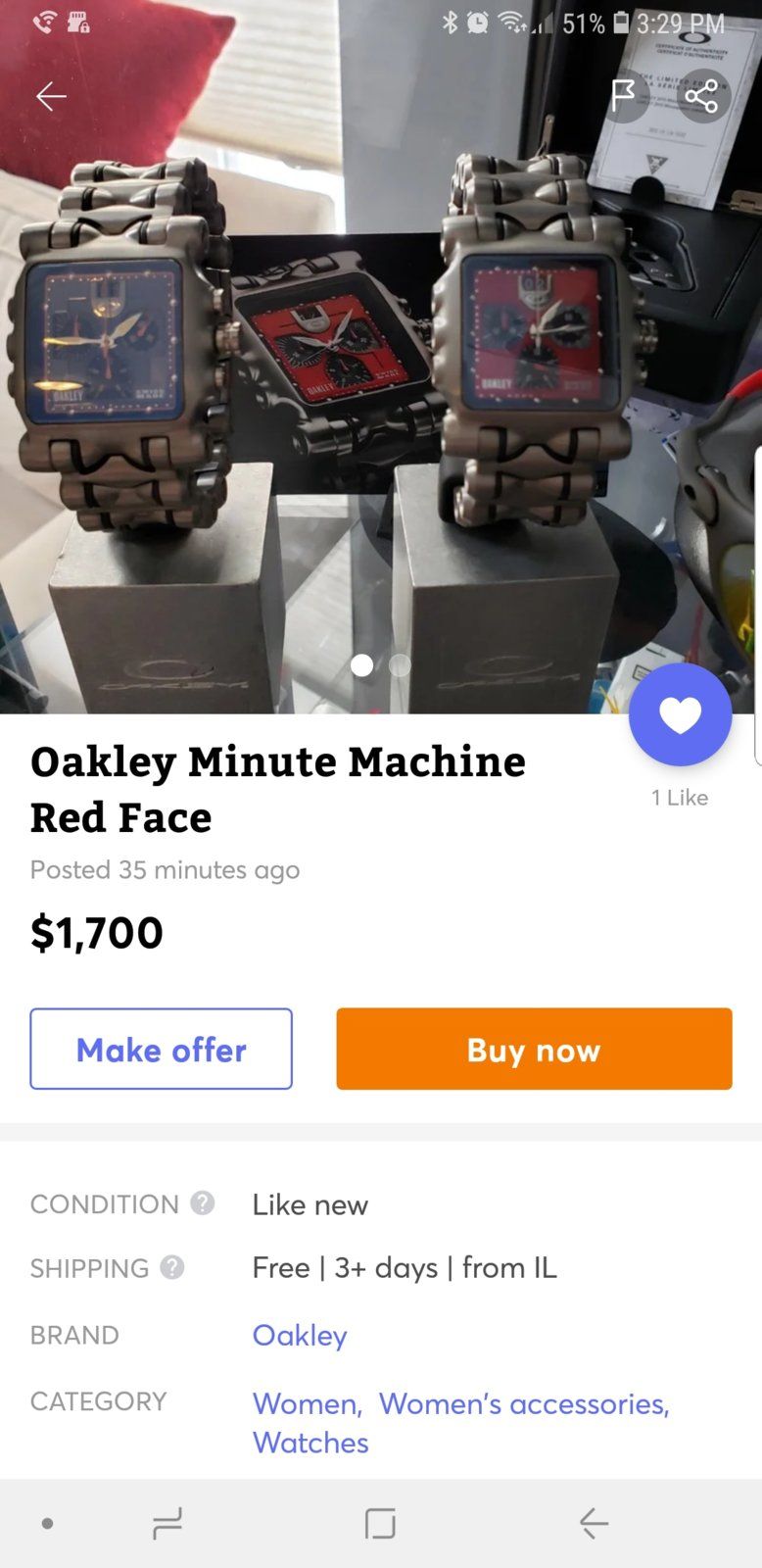Image resolution: width=762 pixels, height=1568 pixels.
Task: Tap the system back button
Action: pos(594,1523)
